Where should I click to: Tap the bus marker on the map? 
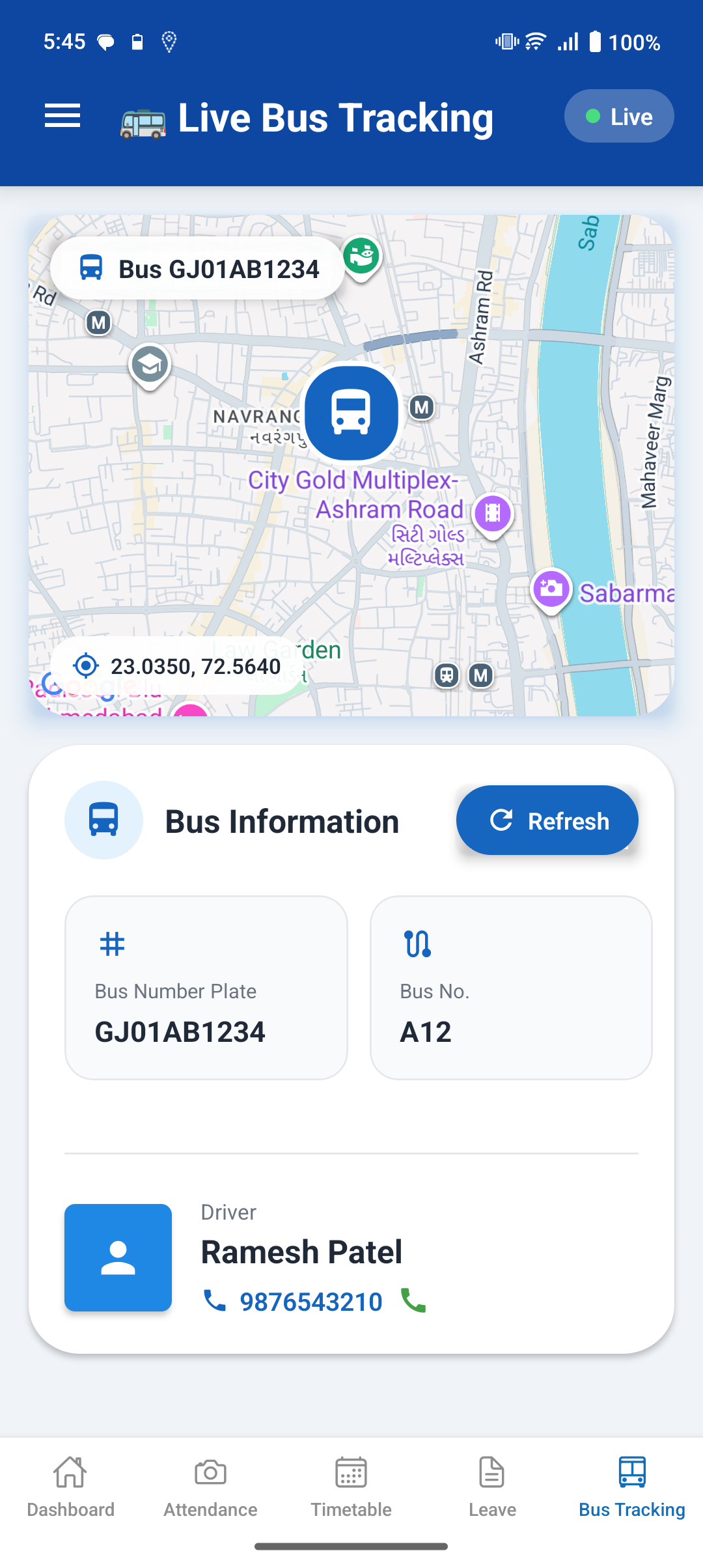click(351, 413)
